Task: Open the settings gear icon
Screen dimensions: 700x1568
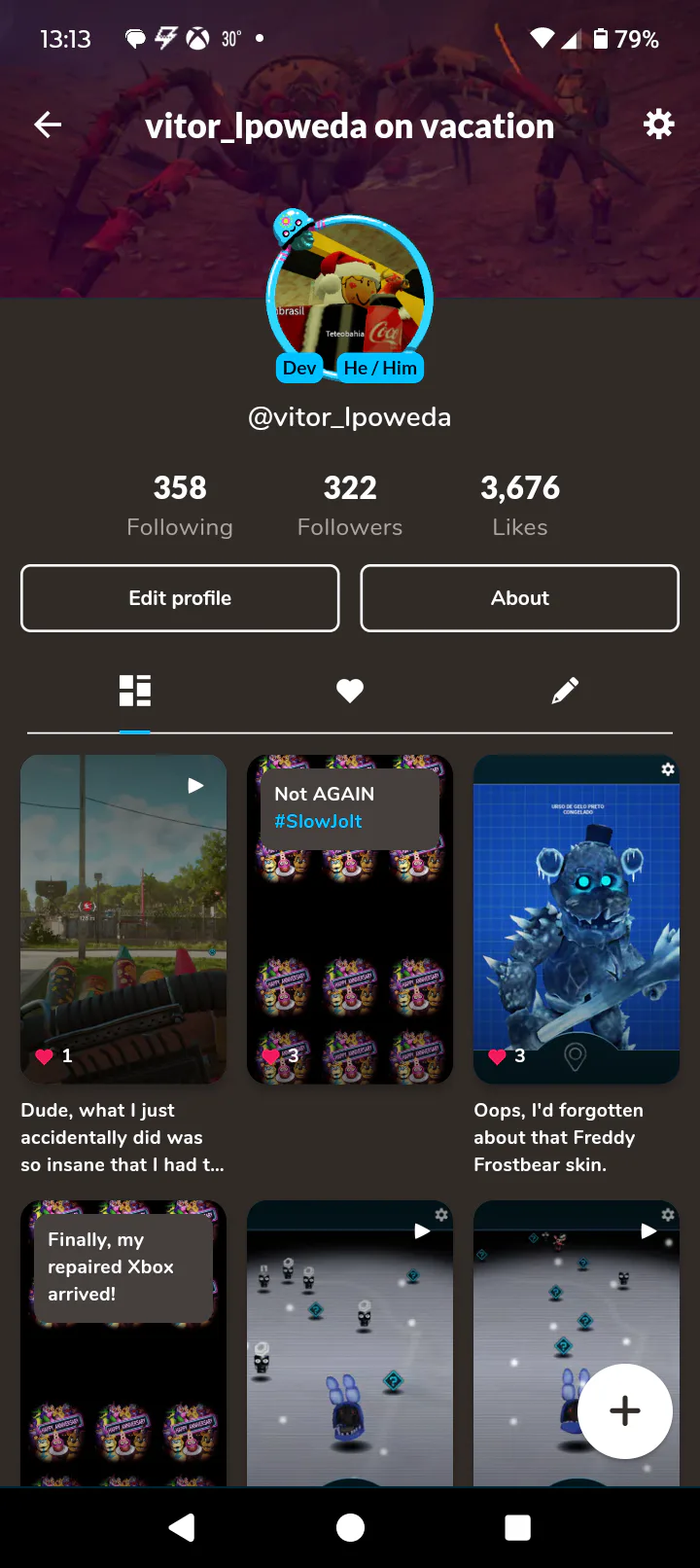Action: (x=658, y=125)
